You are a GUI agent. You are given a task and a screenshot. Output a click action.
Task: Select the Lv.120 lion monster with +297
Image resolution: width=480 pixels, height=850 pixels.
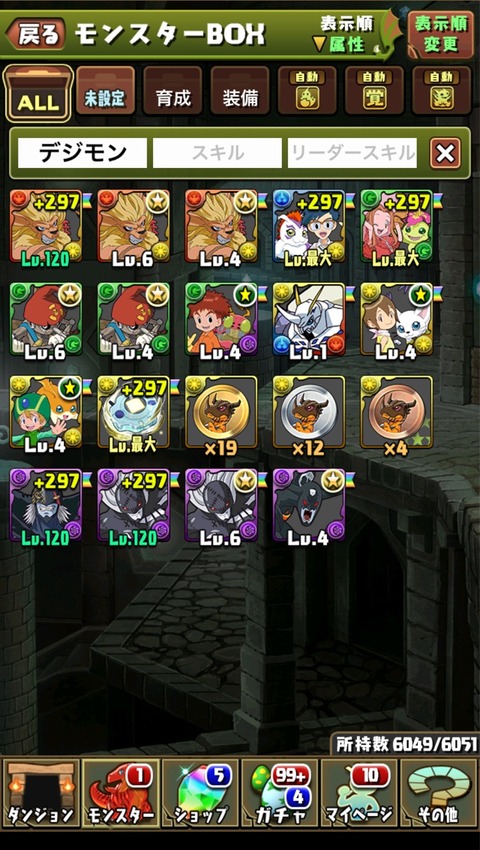[46, 227]
